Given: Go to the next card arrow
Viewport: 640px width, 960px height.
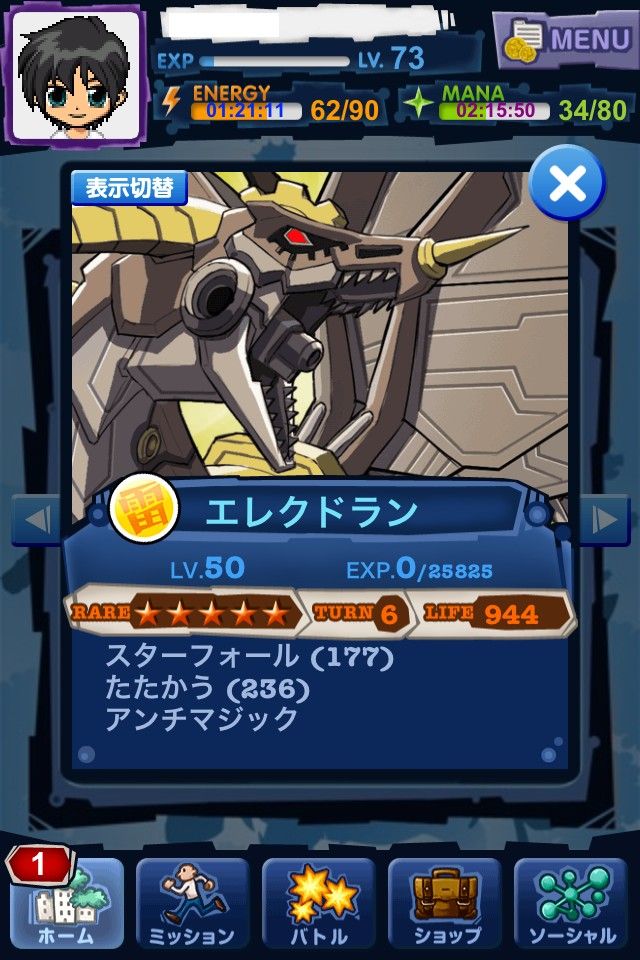Looking at the screenshot, I should tap(604, 519).
